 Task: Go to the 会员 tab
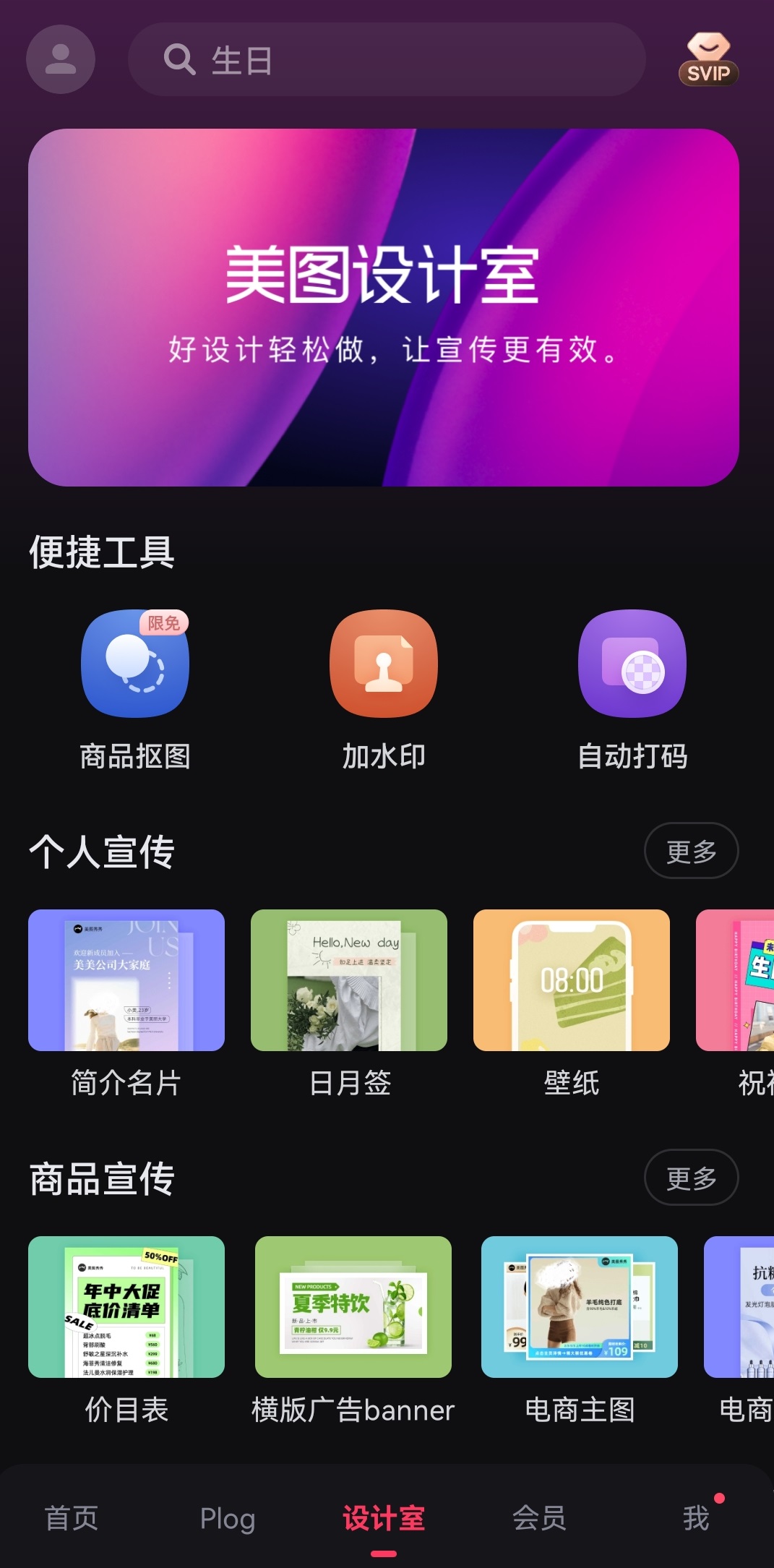tap(539, 1518)
